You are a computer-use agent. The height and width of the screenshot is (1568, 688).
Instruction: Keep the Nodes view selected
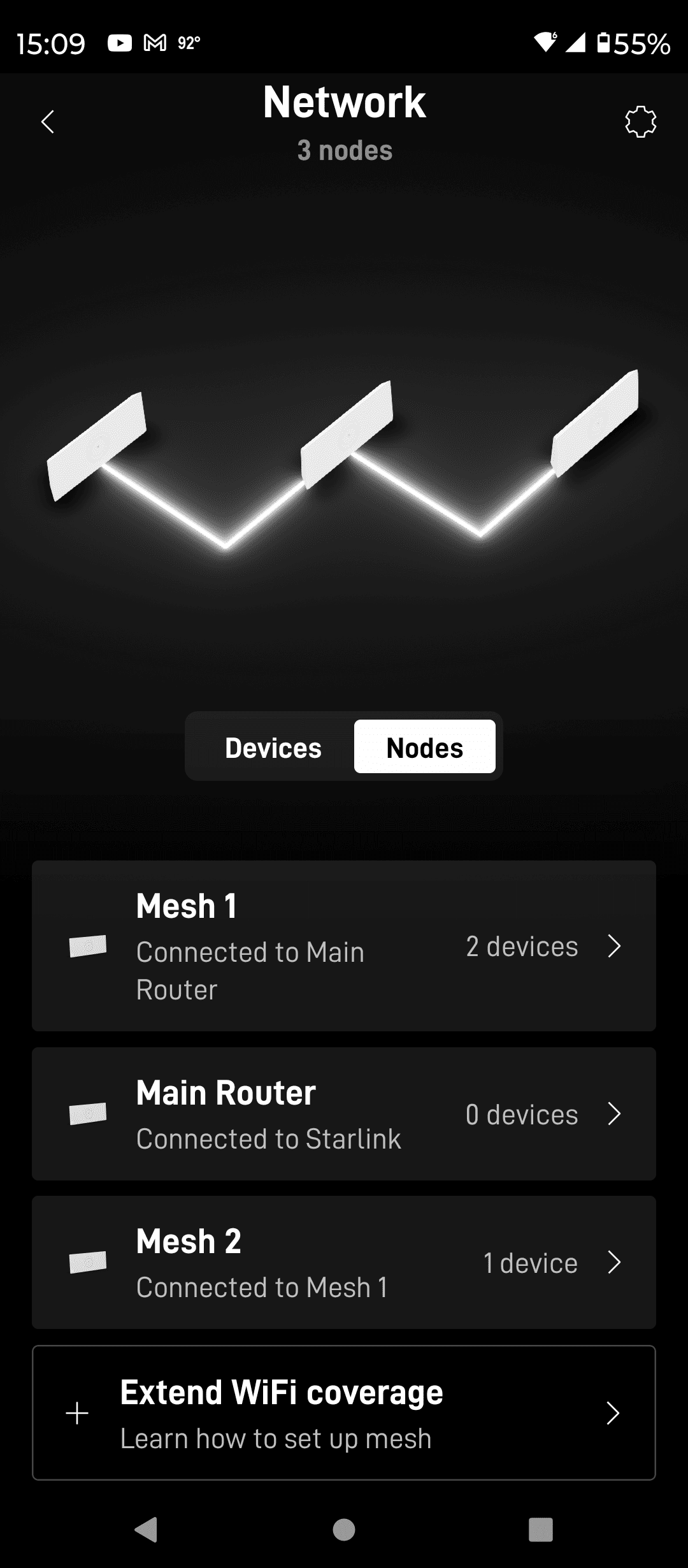point(424,747)
